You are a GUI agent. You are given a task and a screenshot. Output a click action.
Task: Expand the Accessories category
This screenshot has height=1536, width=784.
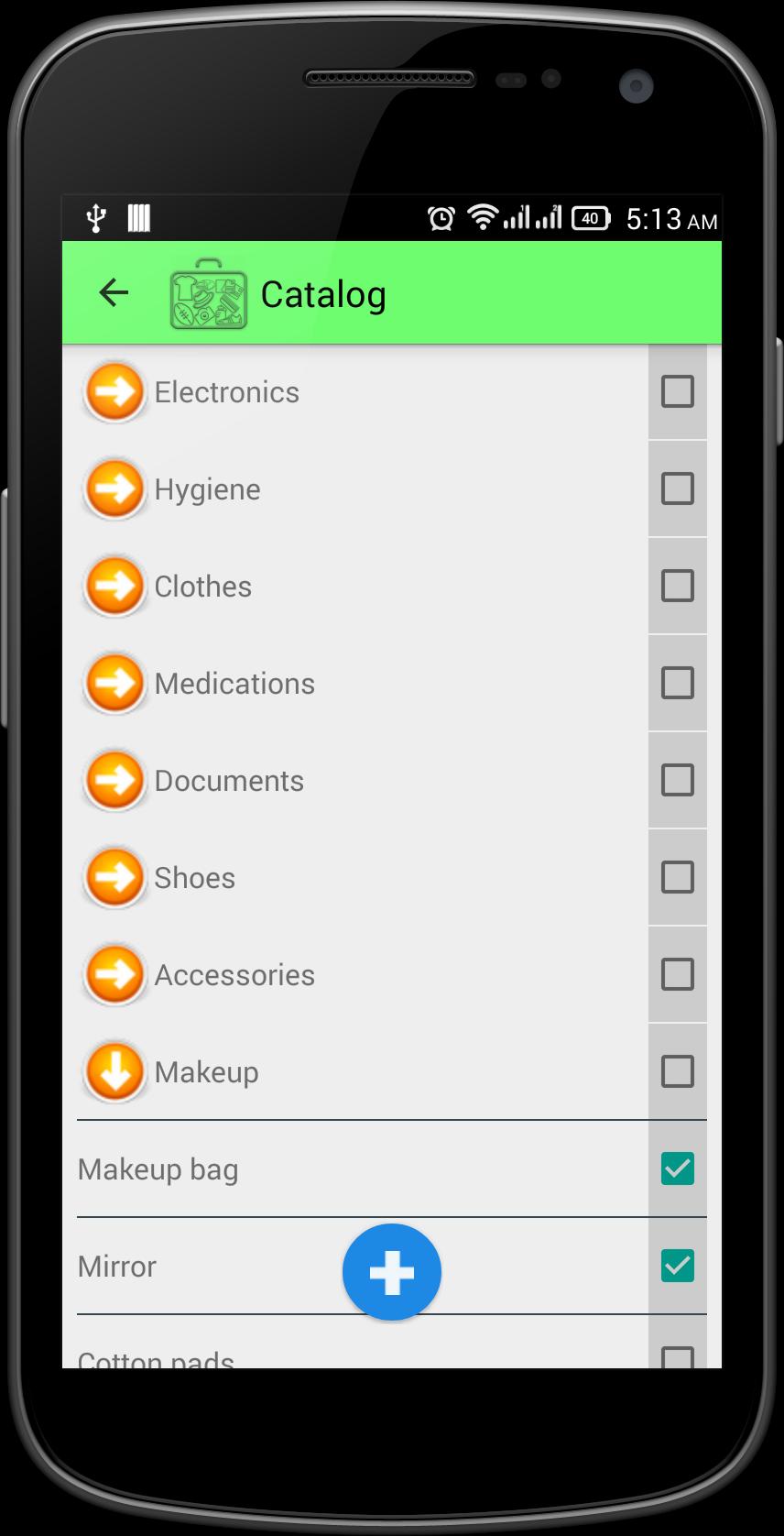point(114,975)
